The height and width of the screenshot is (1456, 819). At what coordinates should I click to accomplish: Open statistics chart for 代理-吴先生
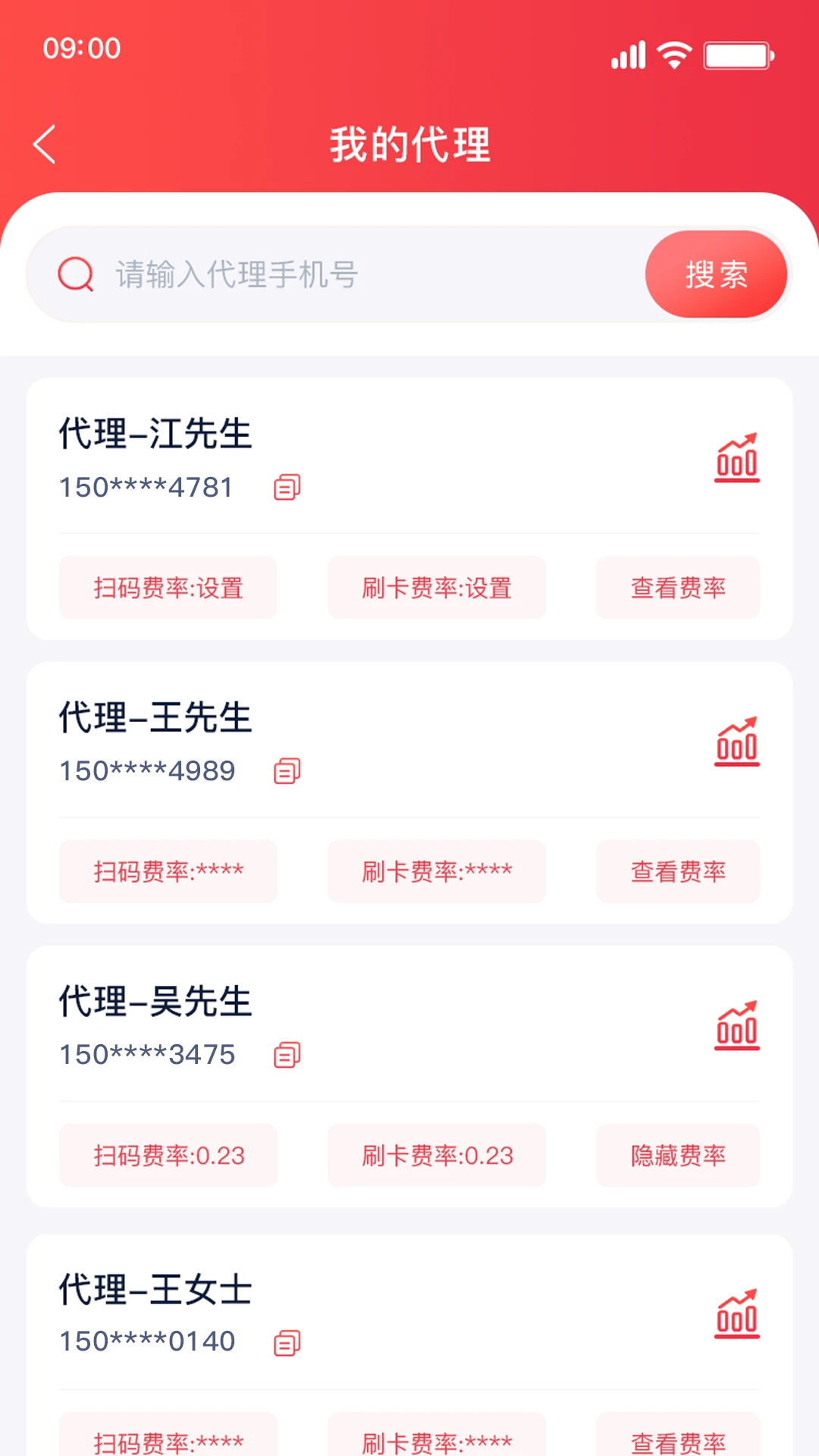point(736,1025)
